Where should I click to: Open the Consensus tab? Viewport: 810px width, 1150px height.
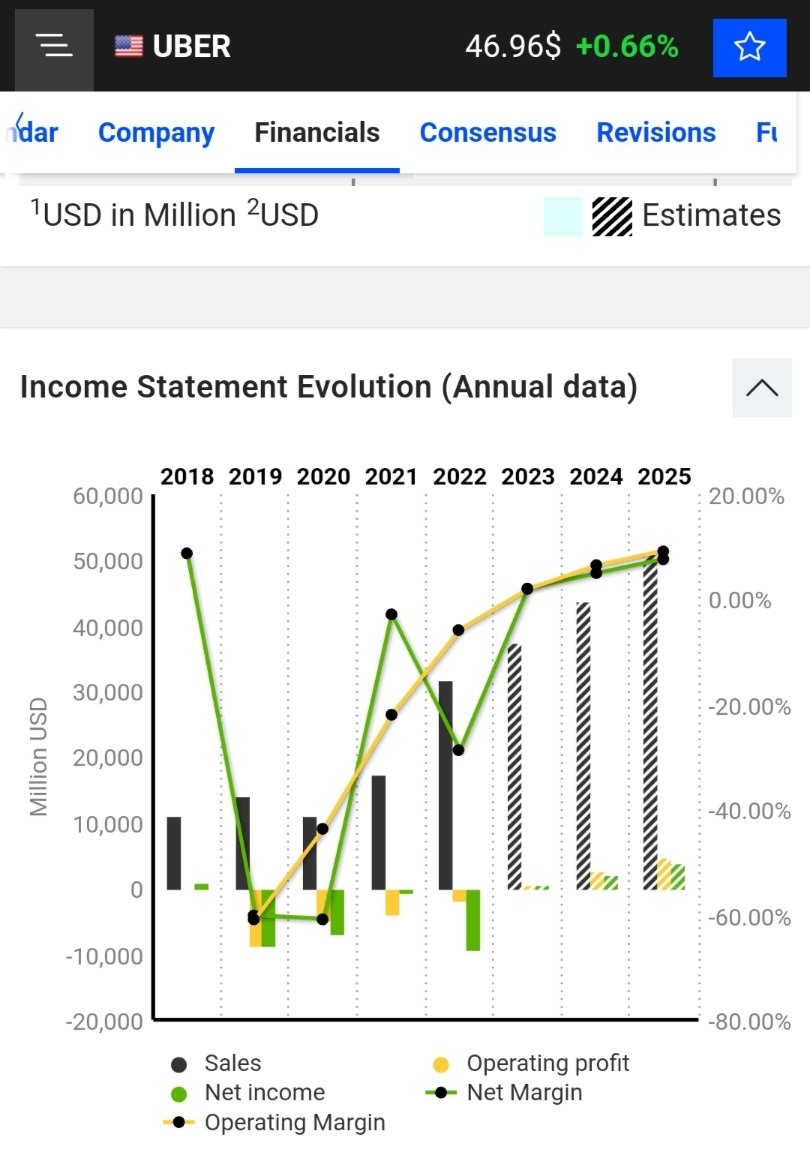pyautogui.click(x=487, y=133)
